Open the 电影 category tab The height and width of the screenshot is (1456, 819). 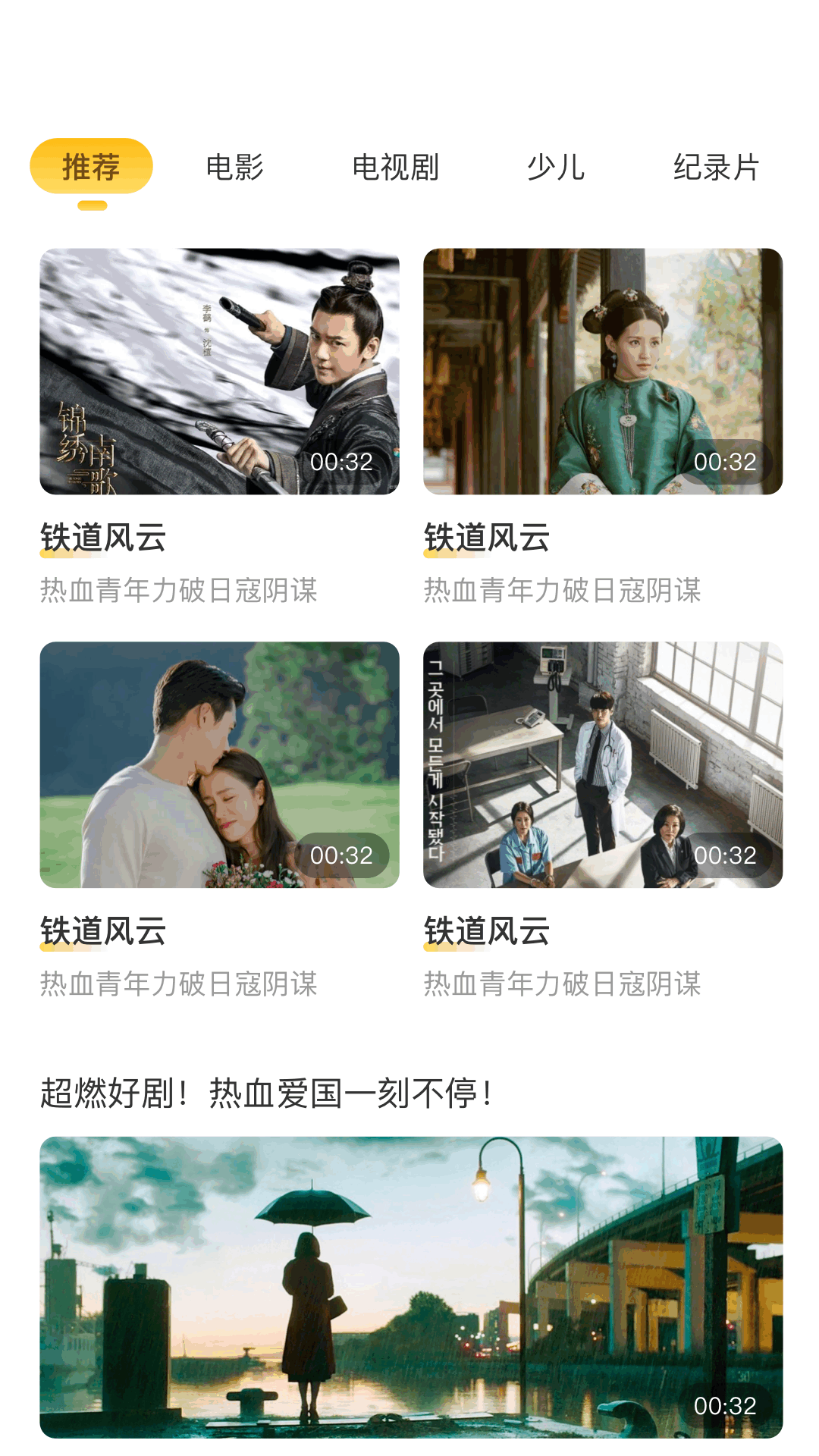tap(235, 168)
